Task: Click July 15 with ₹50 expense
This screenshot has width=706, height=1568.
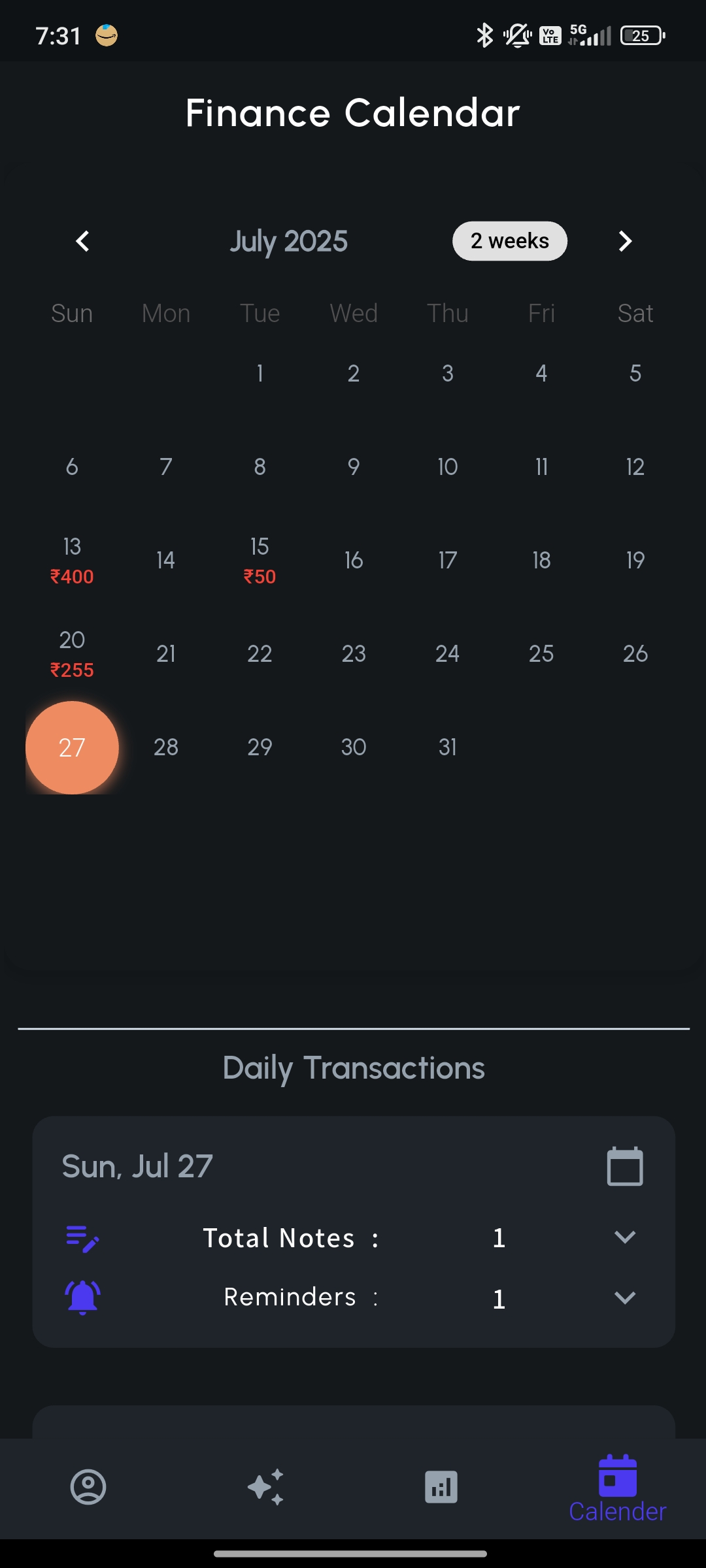Action: [260, 559]
